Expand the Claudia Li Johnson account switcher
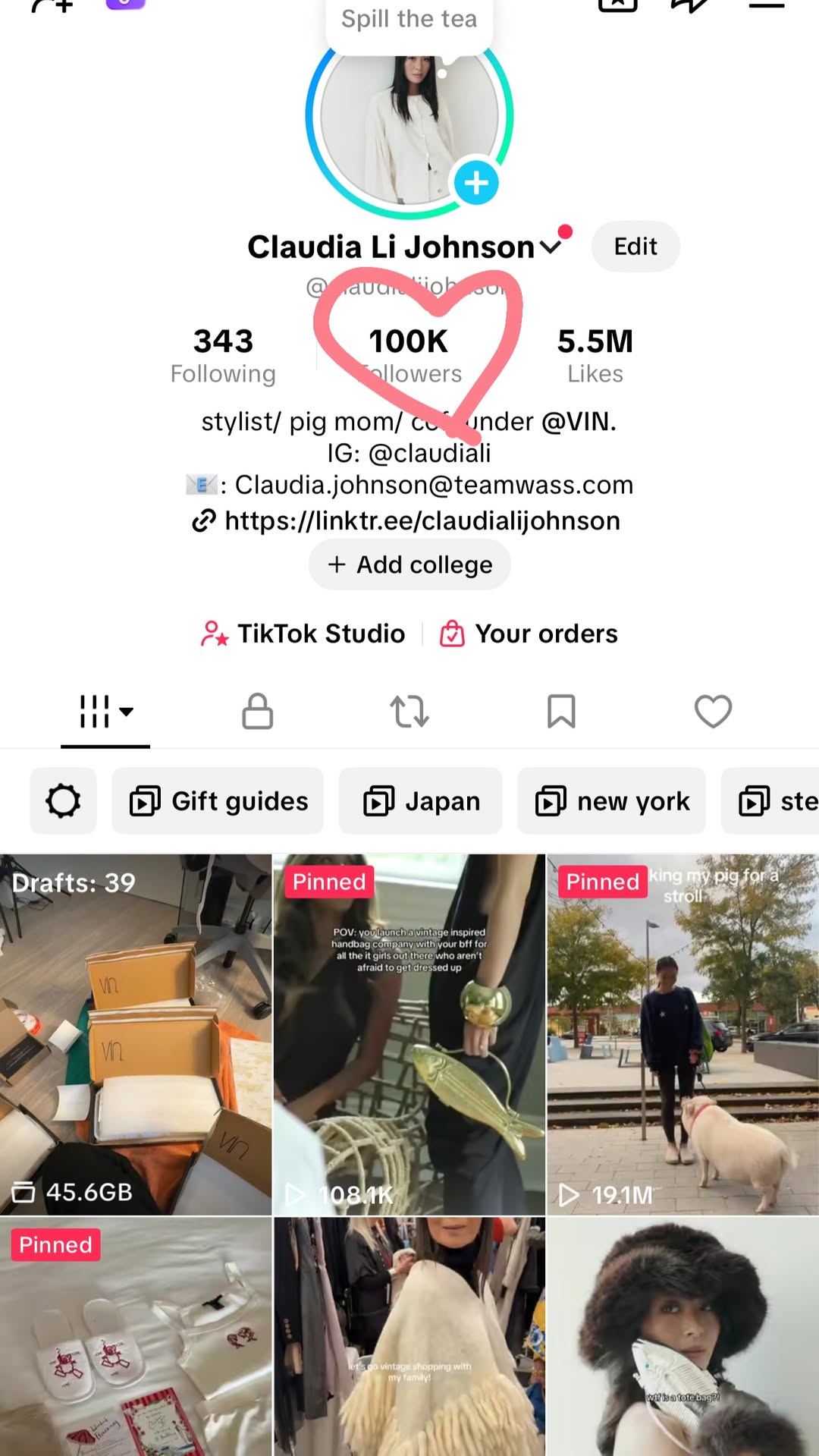819x1456 pixels. (x=551, y=247)
